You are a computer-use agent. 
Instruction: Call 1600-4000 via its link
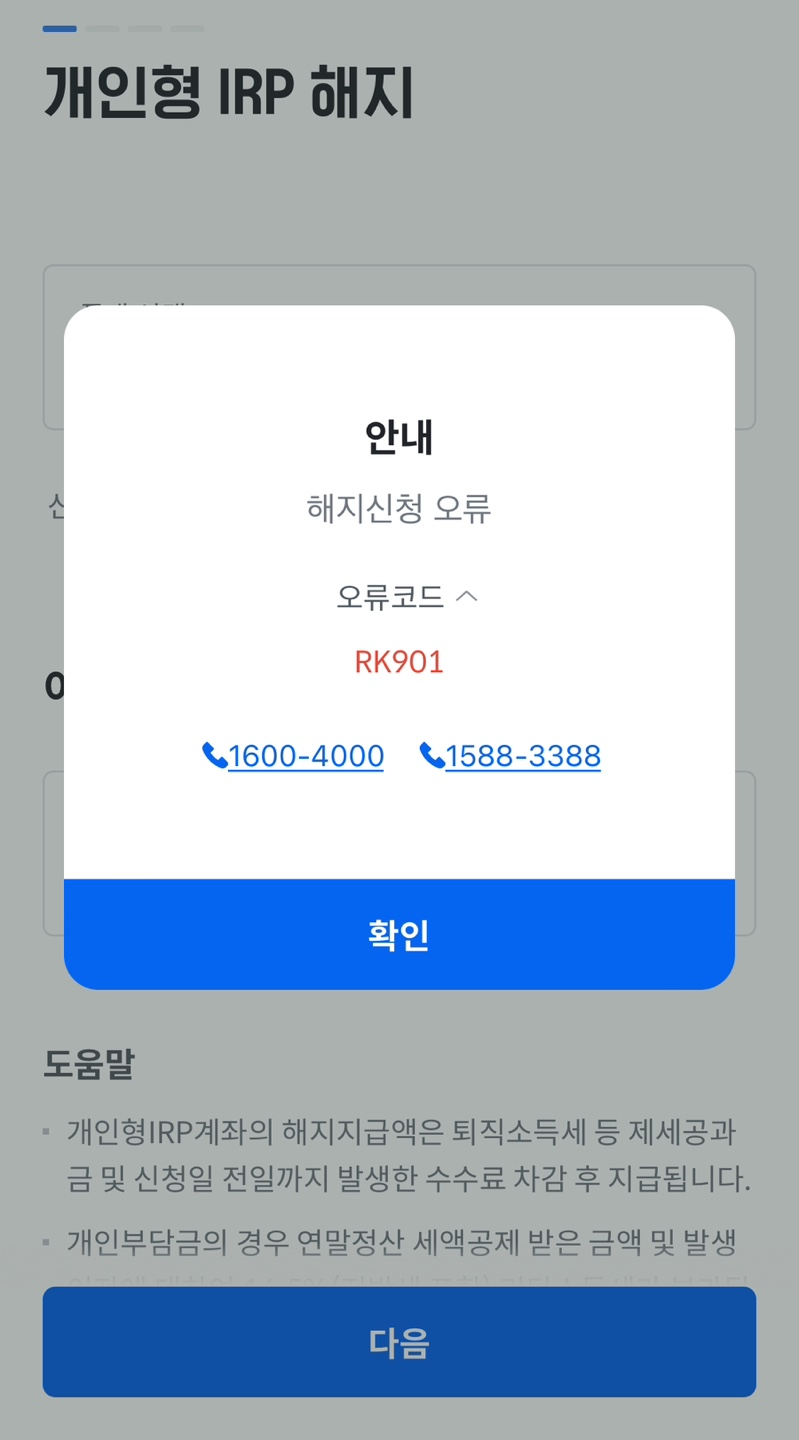(305, 756)
